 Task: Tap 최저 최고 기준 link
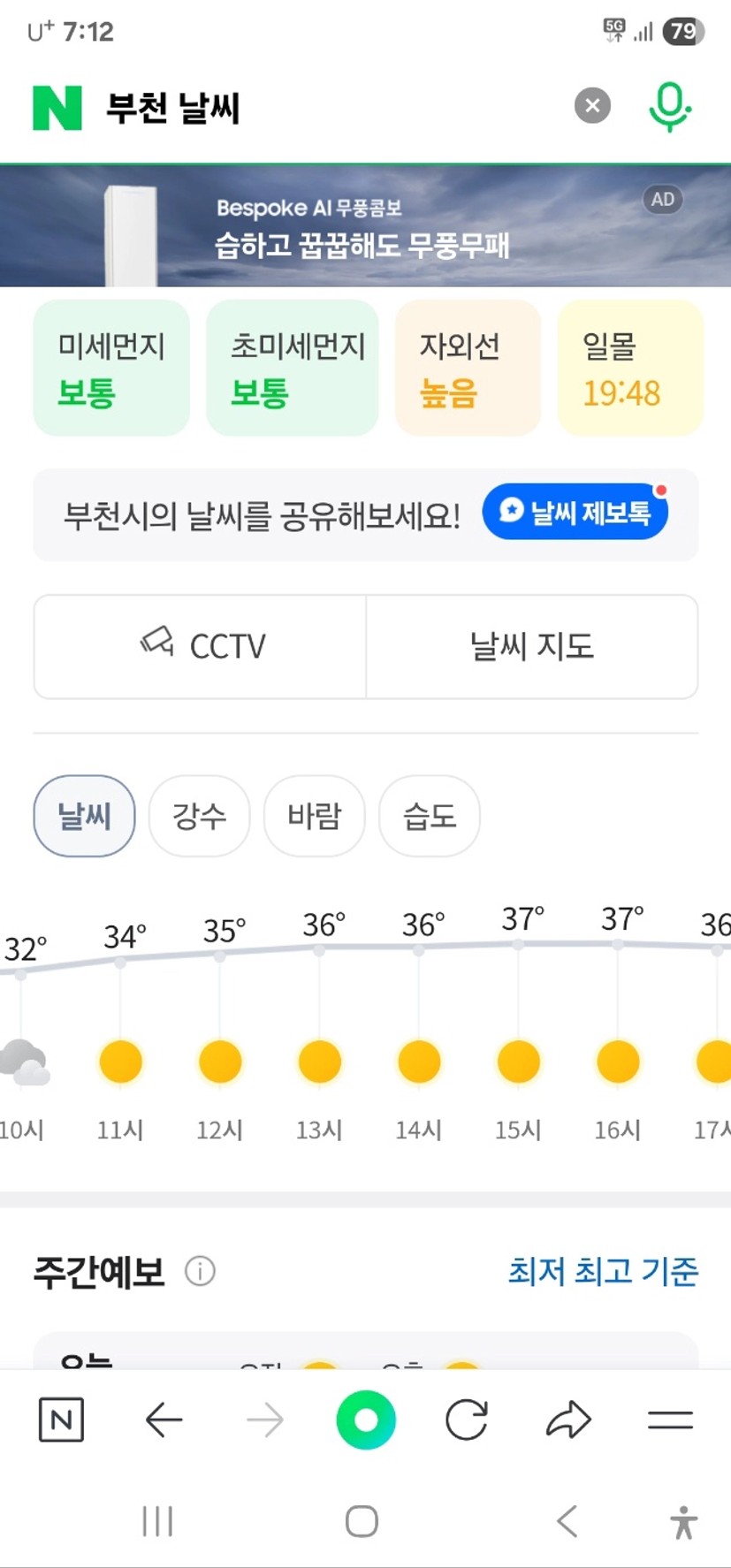603,1271
